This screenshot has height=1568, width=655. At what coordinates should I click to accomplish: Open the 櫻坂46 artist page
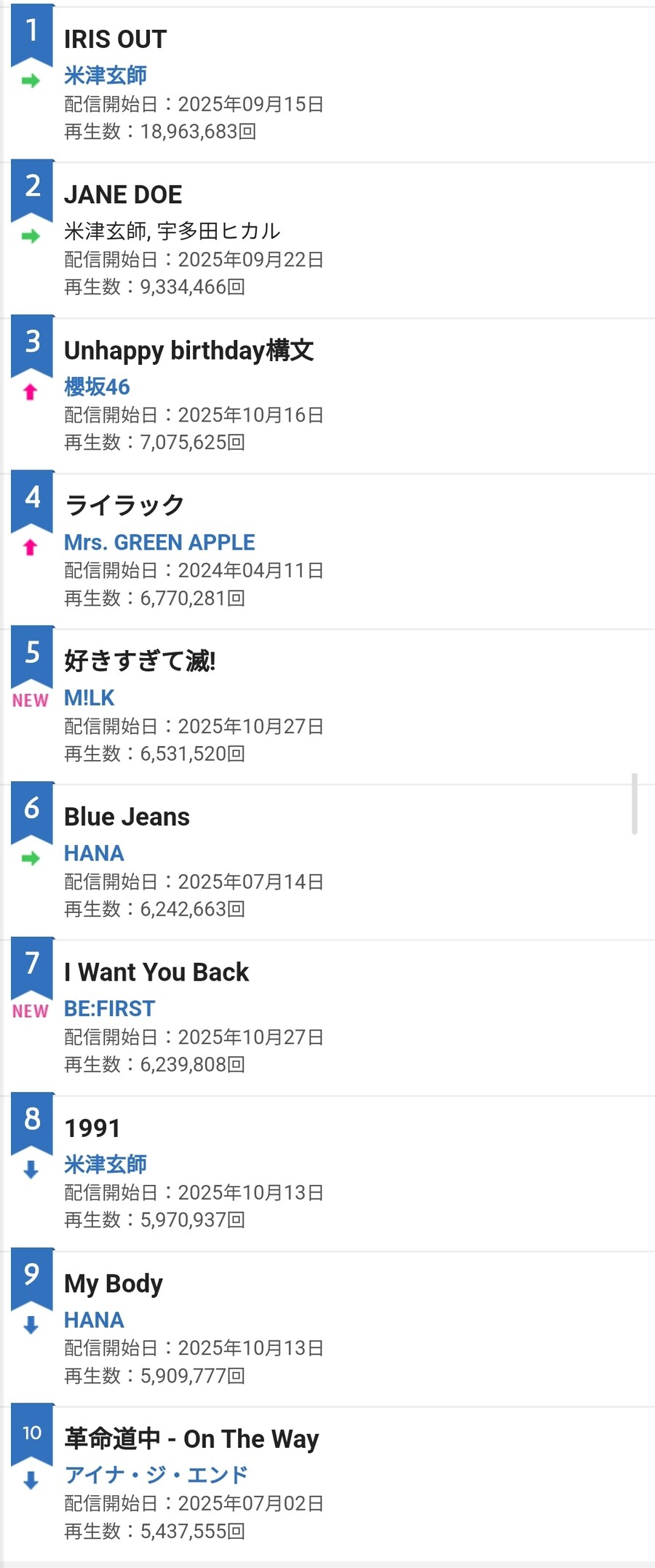(97, 387)
